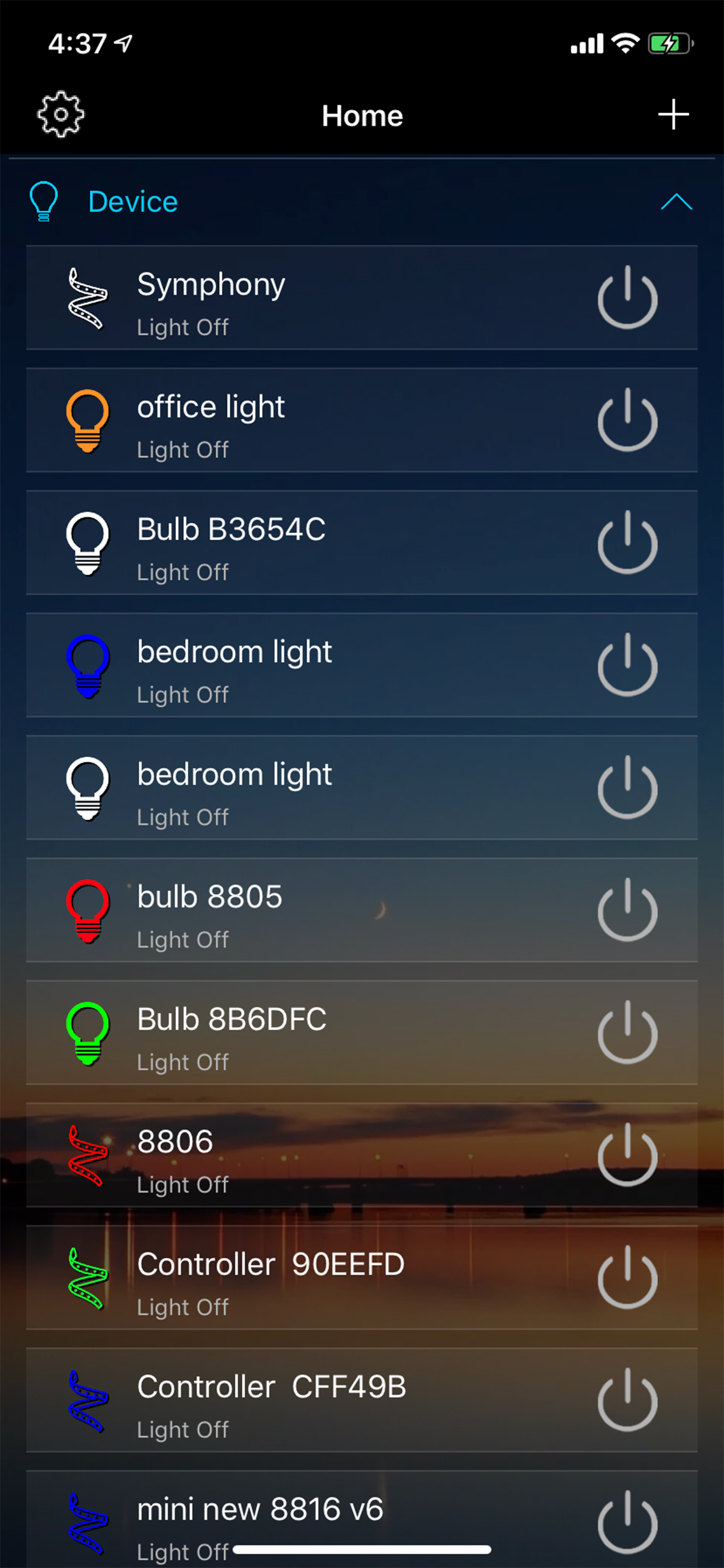Image resolution: width=724 pixels, height=1568 pixels.
Task: Click the Device bulb icon in the header
Action: click(43, 201)
